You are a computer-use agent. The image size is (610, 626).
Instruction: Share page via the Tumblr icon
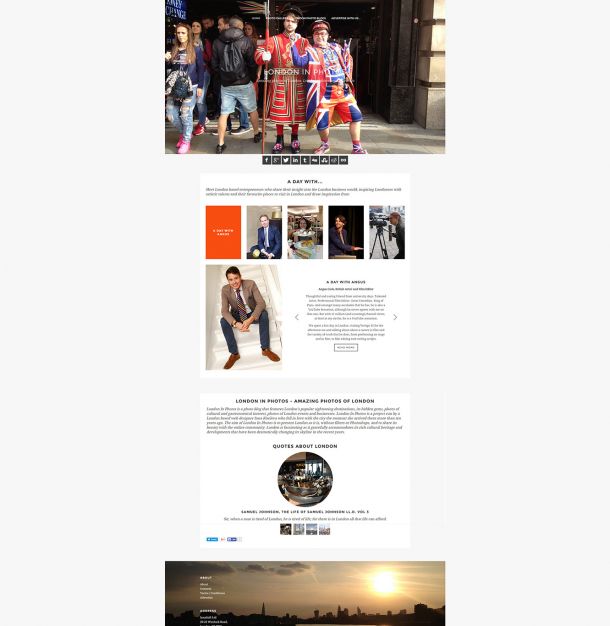[305, 160]
